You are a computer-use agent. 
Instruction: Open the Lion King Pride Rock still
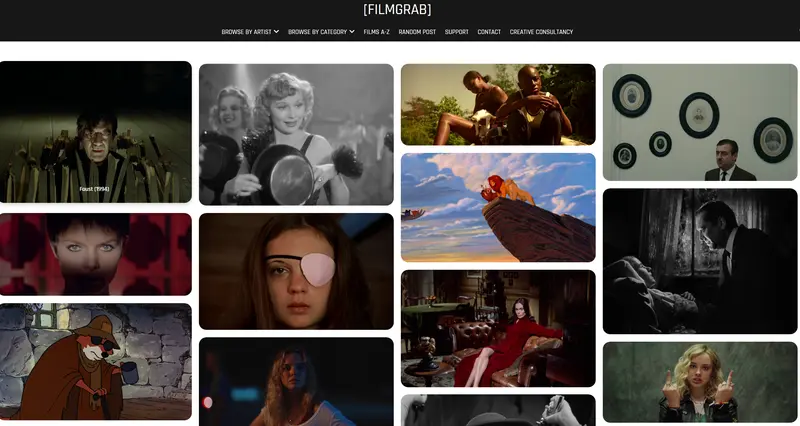[x=498, y=207]
